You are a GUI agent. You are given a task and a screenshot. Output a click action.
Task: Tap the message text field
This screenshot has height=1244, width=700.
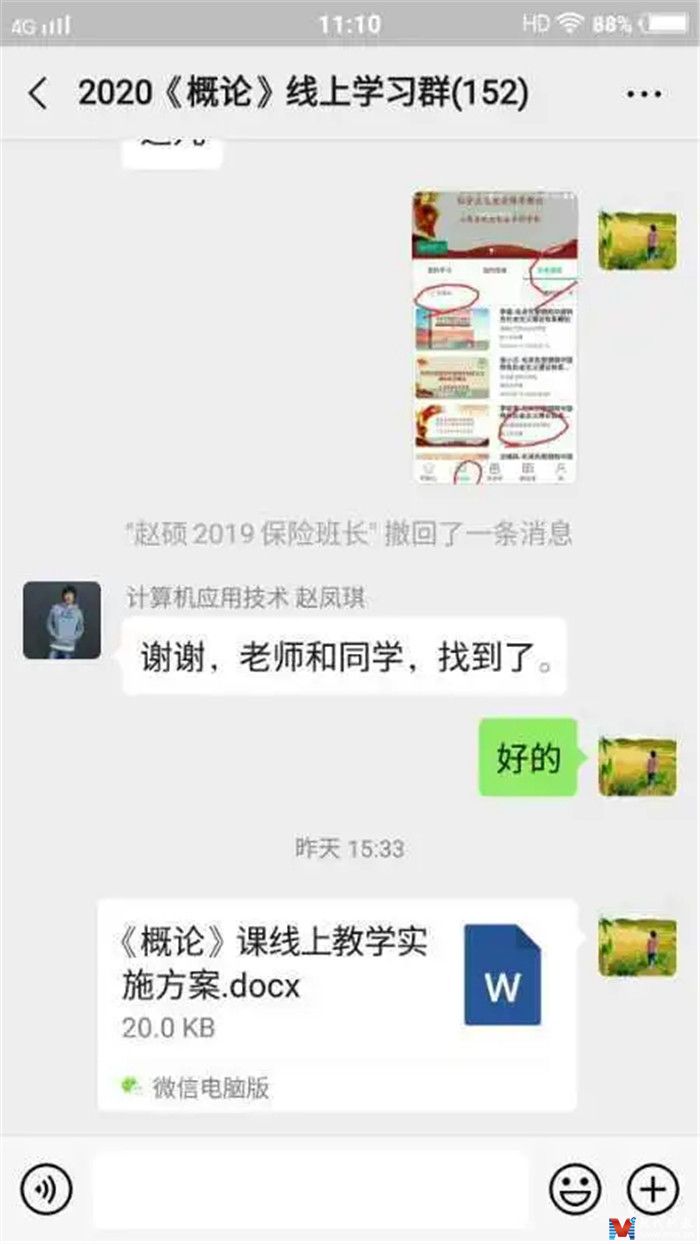[310, 1189]
